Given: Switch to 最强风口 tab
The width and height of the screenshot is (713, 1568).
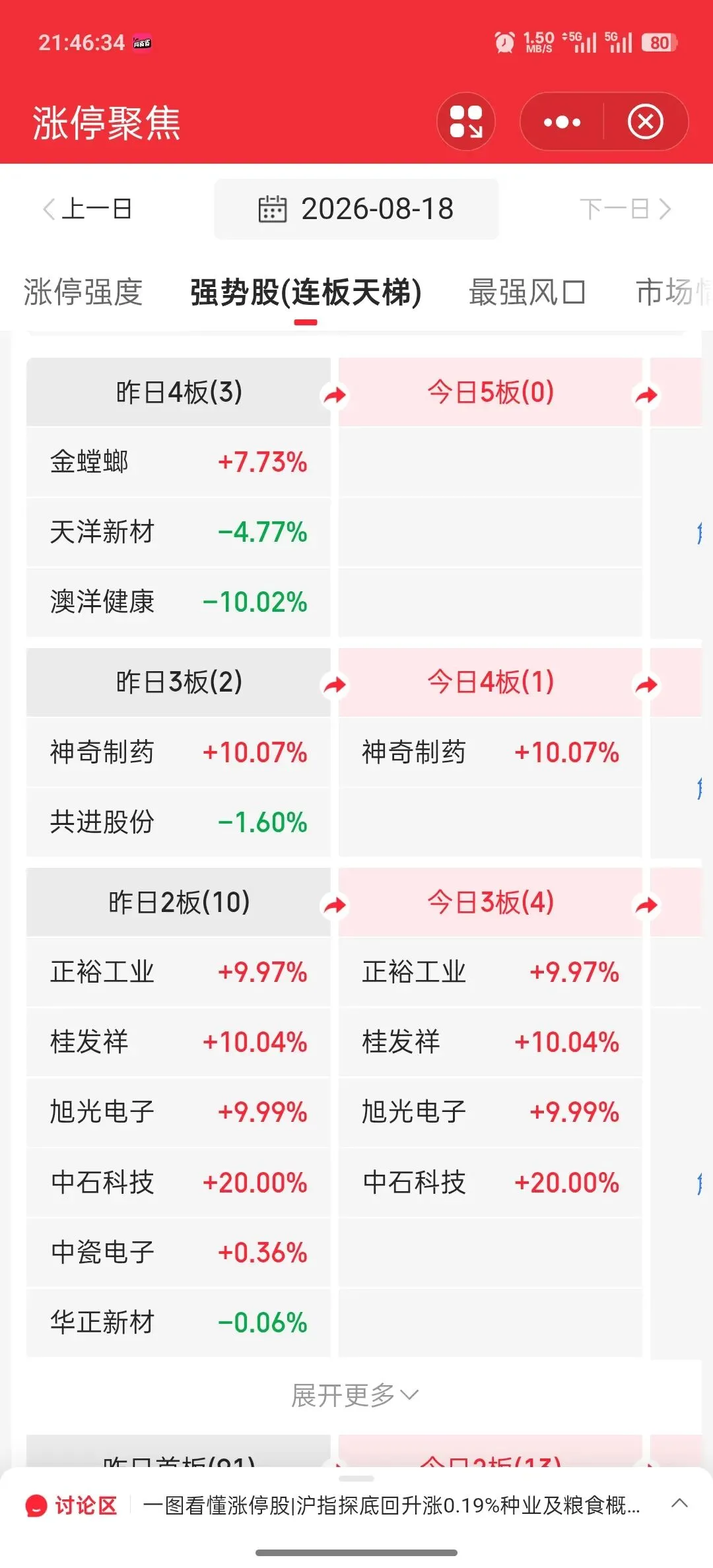Looking at the screenshot, I should (x=527, y=292).
